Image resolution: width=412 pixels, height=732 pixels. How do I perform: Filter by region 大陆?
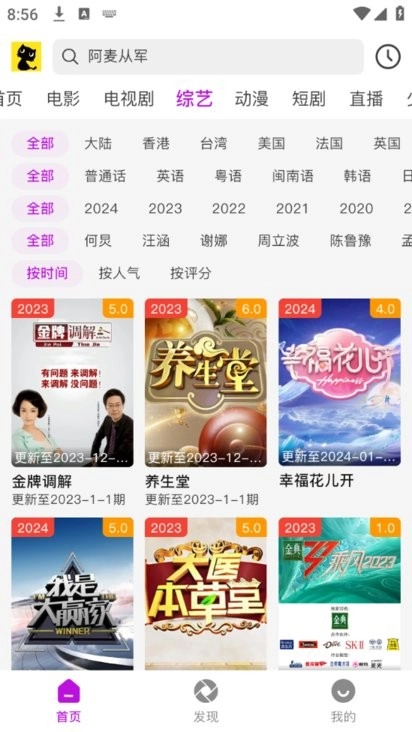[98, 143]
